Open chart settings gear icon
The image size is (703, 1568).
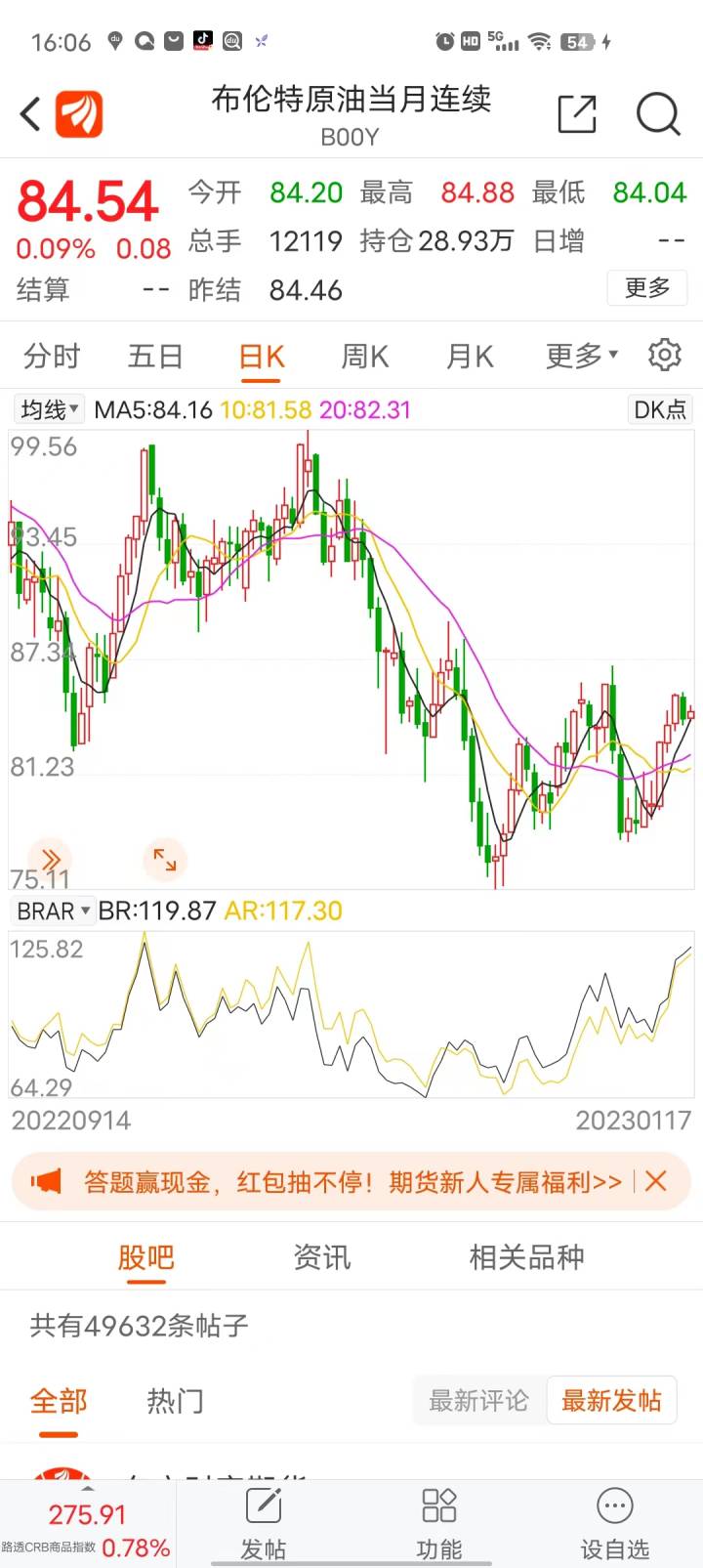[664, 356]
